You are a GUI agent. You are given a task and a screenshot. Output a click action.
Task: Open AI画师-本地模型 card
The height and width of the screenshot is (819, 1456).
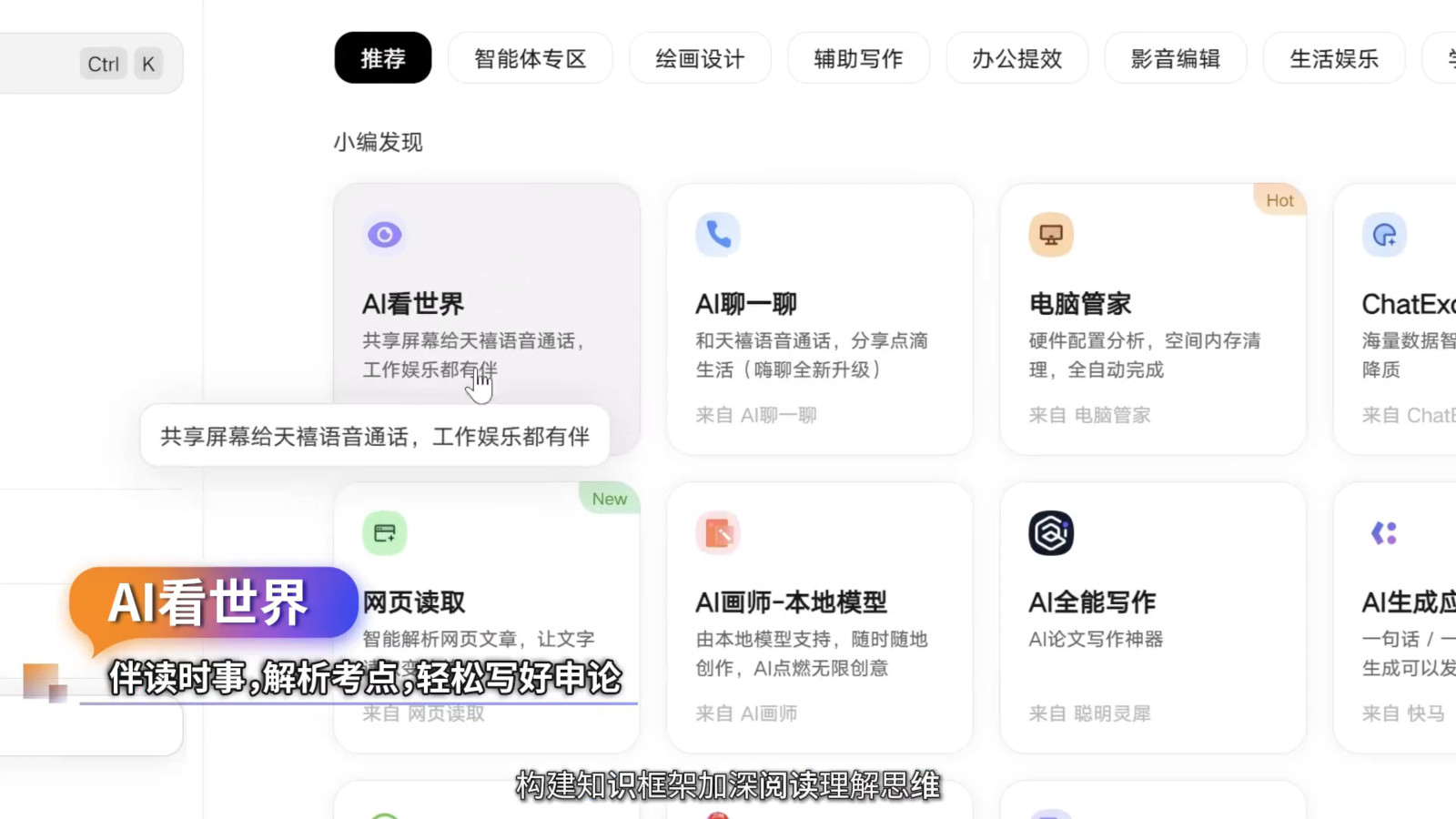(x=819, y=617)
